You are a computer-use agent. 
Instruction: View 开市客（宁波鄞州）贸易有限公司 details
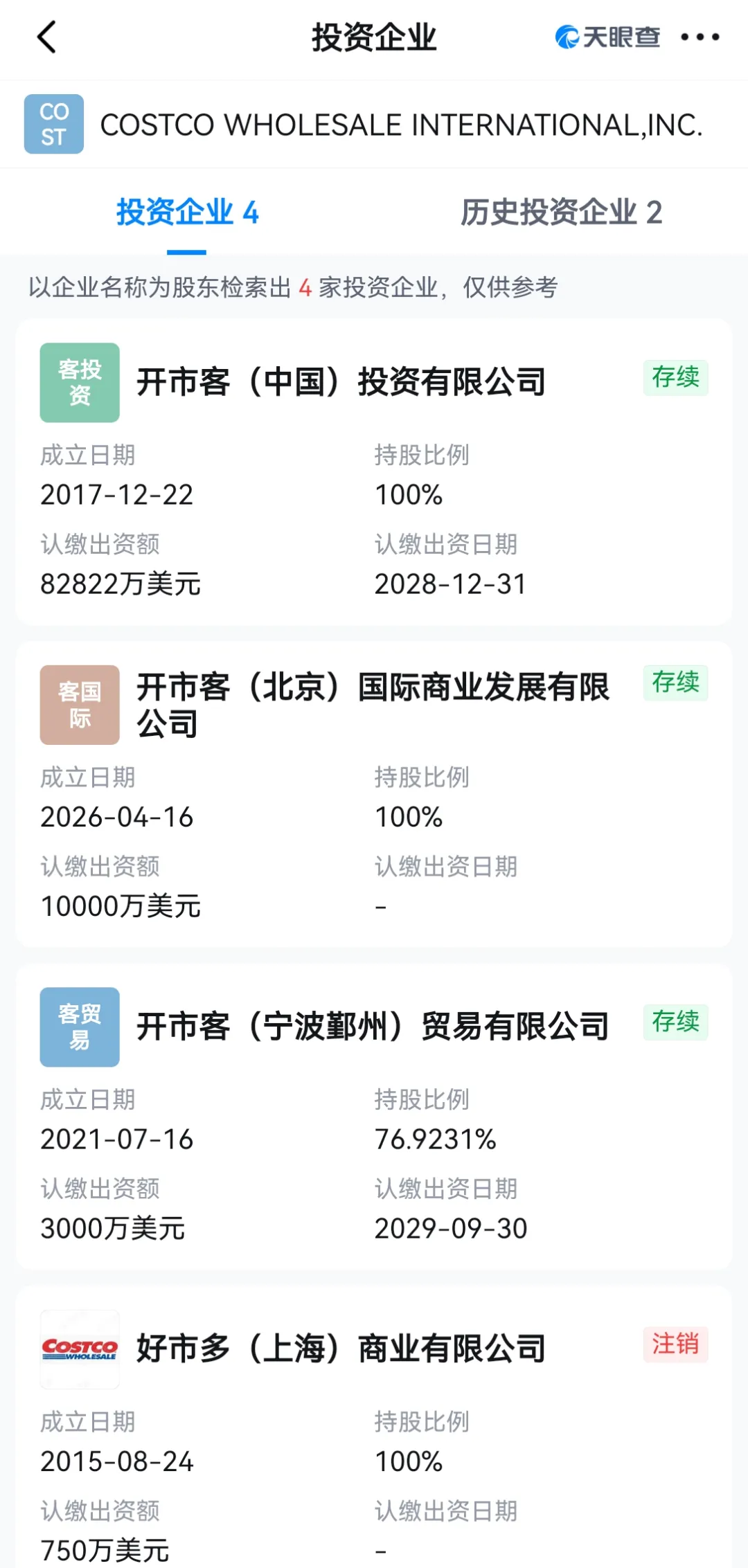pos(373,1027)
